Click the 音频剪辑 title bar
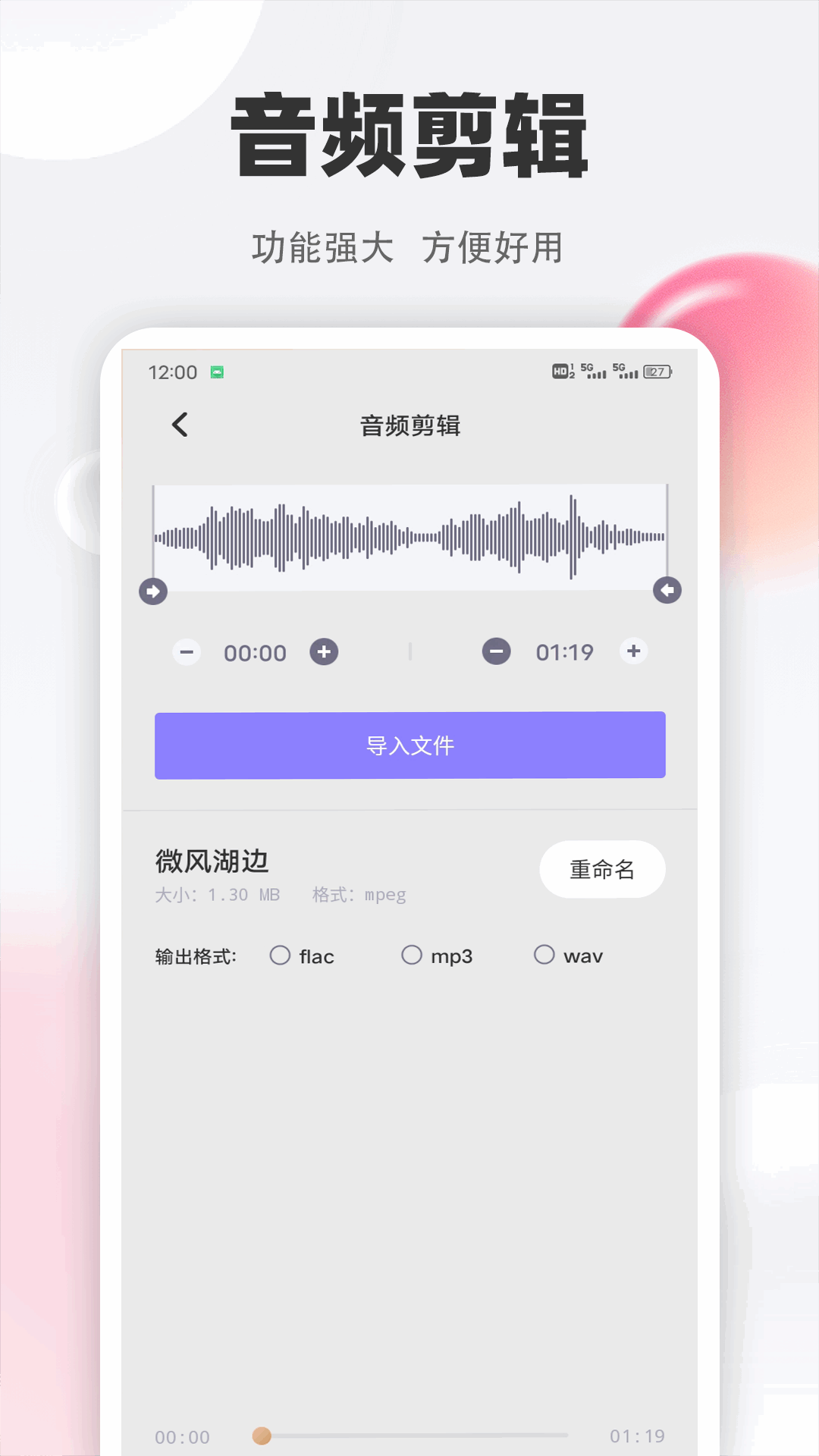 click(x=409, y=425)
